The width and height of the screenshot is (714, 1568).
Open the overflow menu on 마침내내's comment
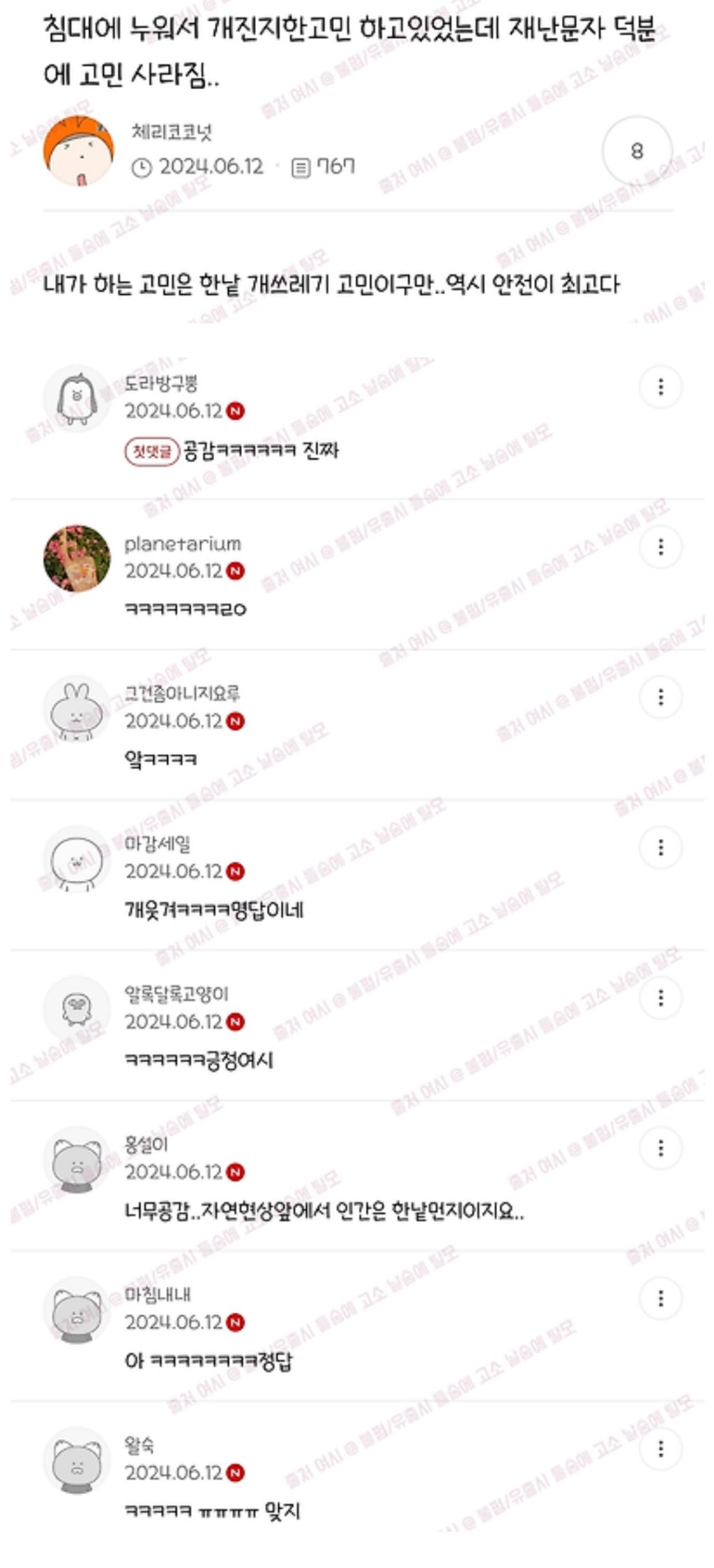[x=660, y=1298]
